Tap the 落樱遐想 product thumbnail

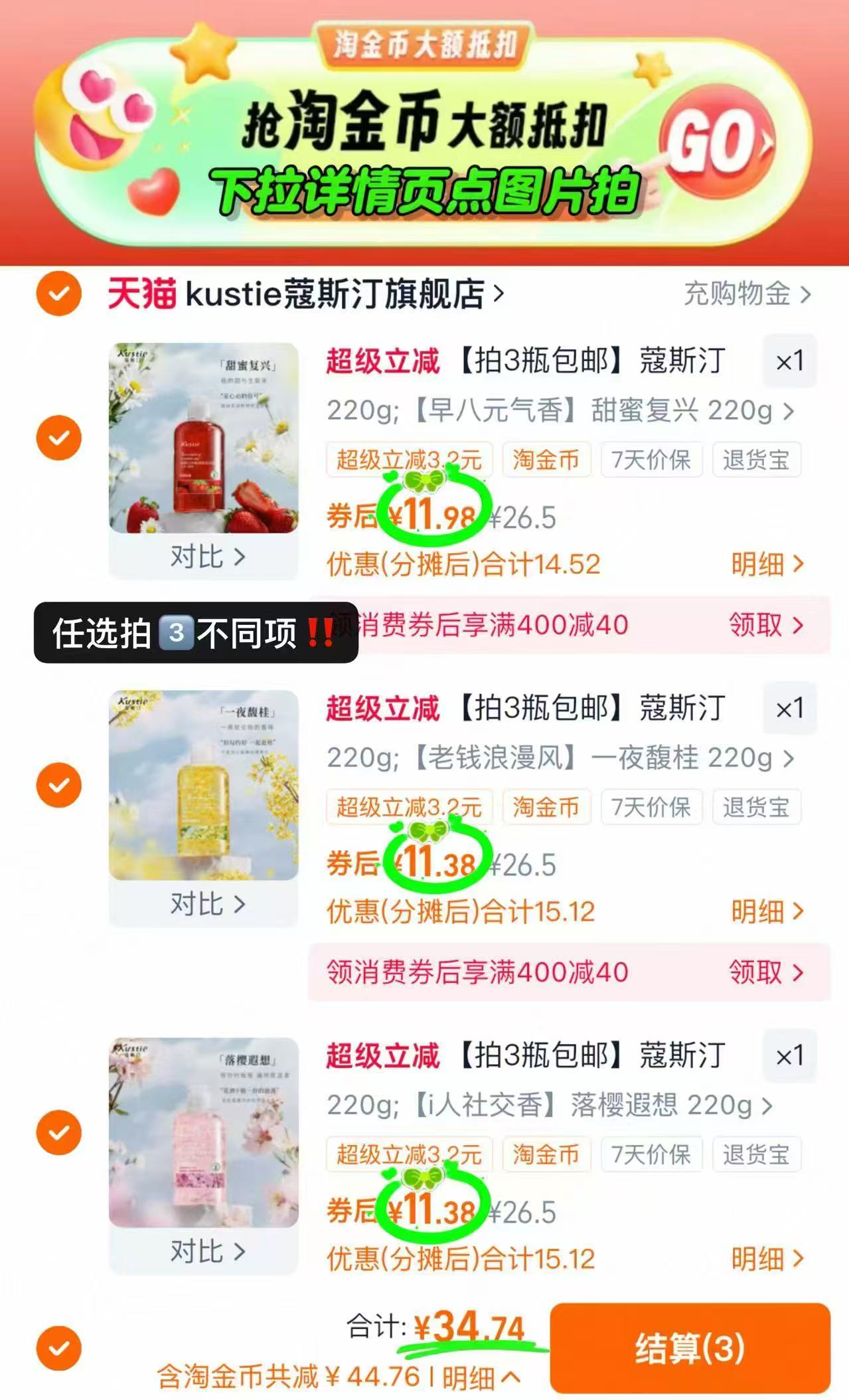coord(202,1129)
